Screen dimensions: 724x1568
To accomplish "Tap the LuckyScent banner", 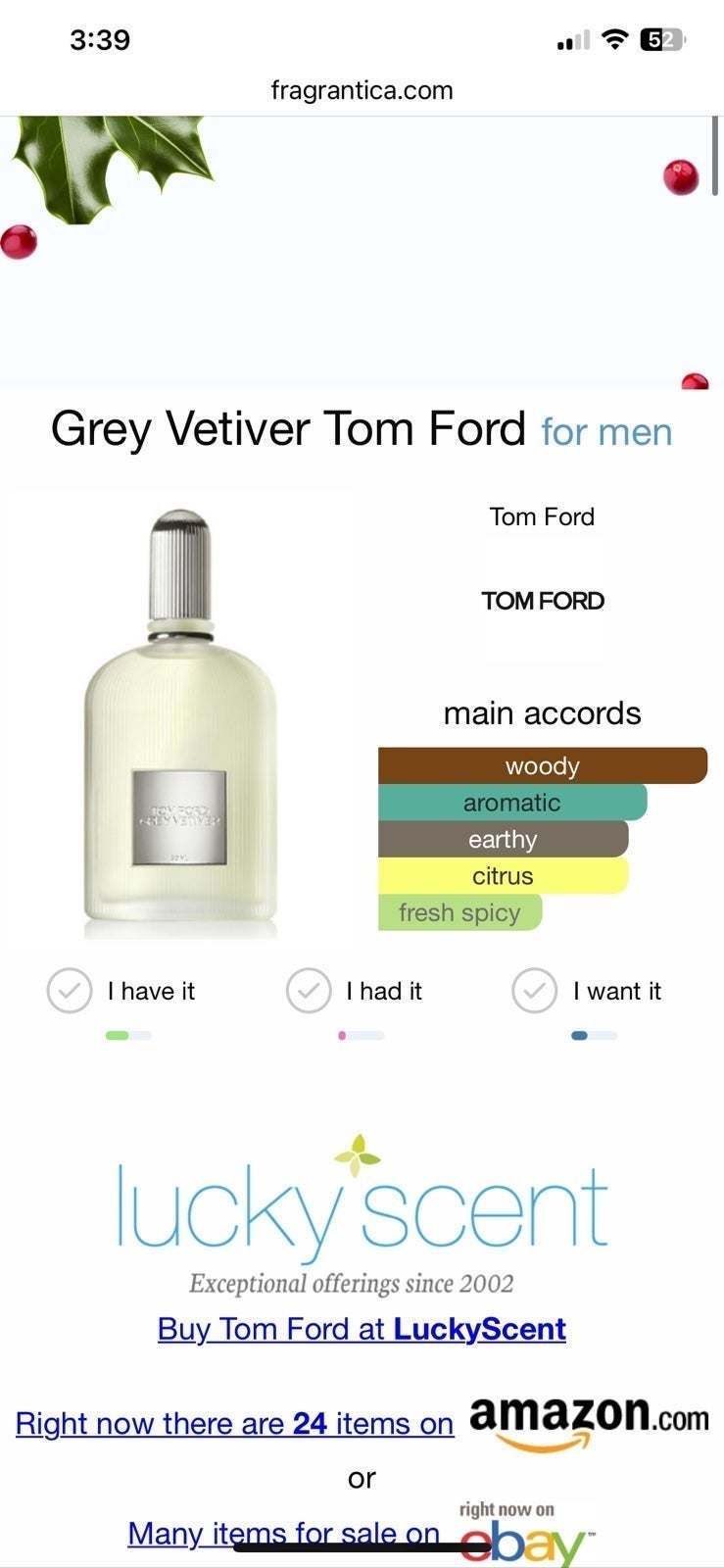I will pyautogui.click(x=362, y=1215).
